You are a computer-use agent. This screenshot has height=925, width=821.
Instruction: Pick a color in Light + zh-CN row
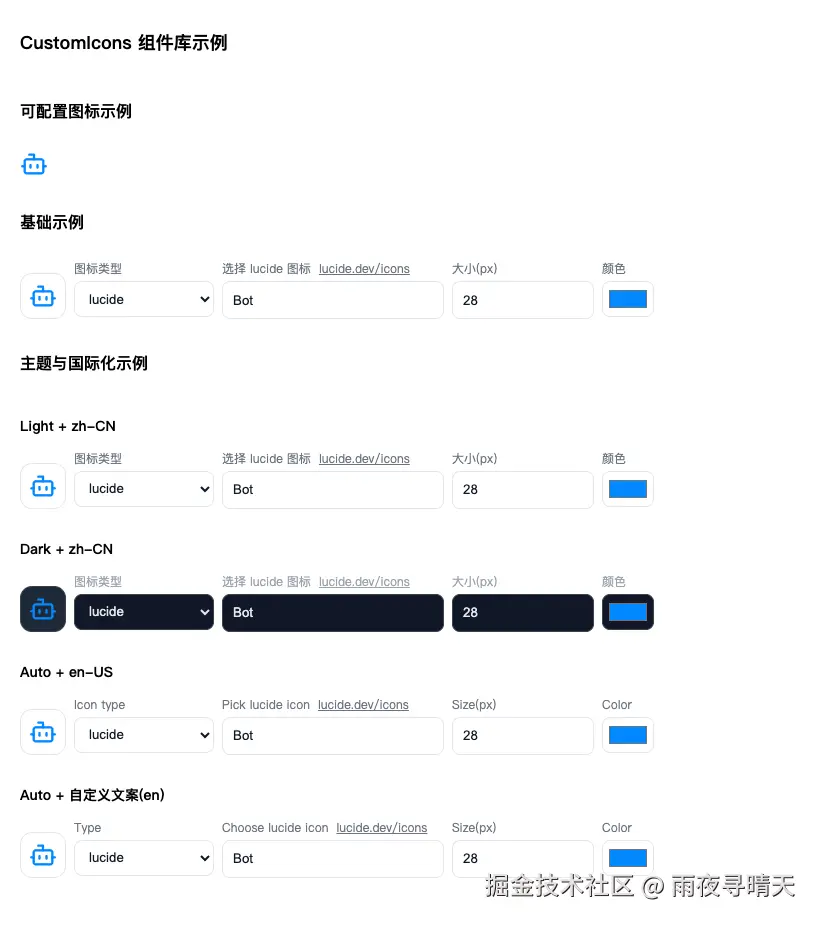click(628, 489)
